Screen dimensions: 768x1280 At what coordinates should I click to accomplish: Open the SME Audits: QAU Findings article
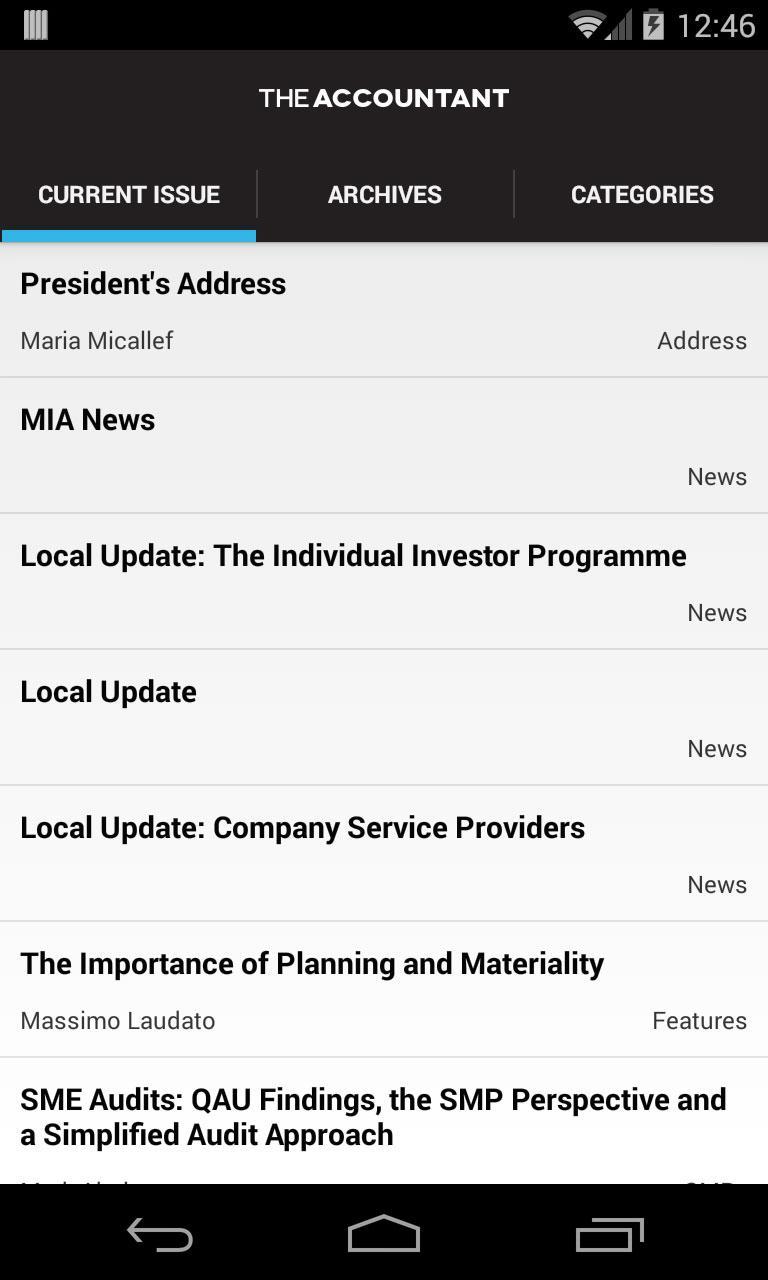click(384, 1121)
